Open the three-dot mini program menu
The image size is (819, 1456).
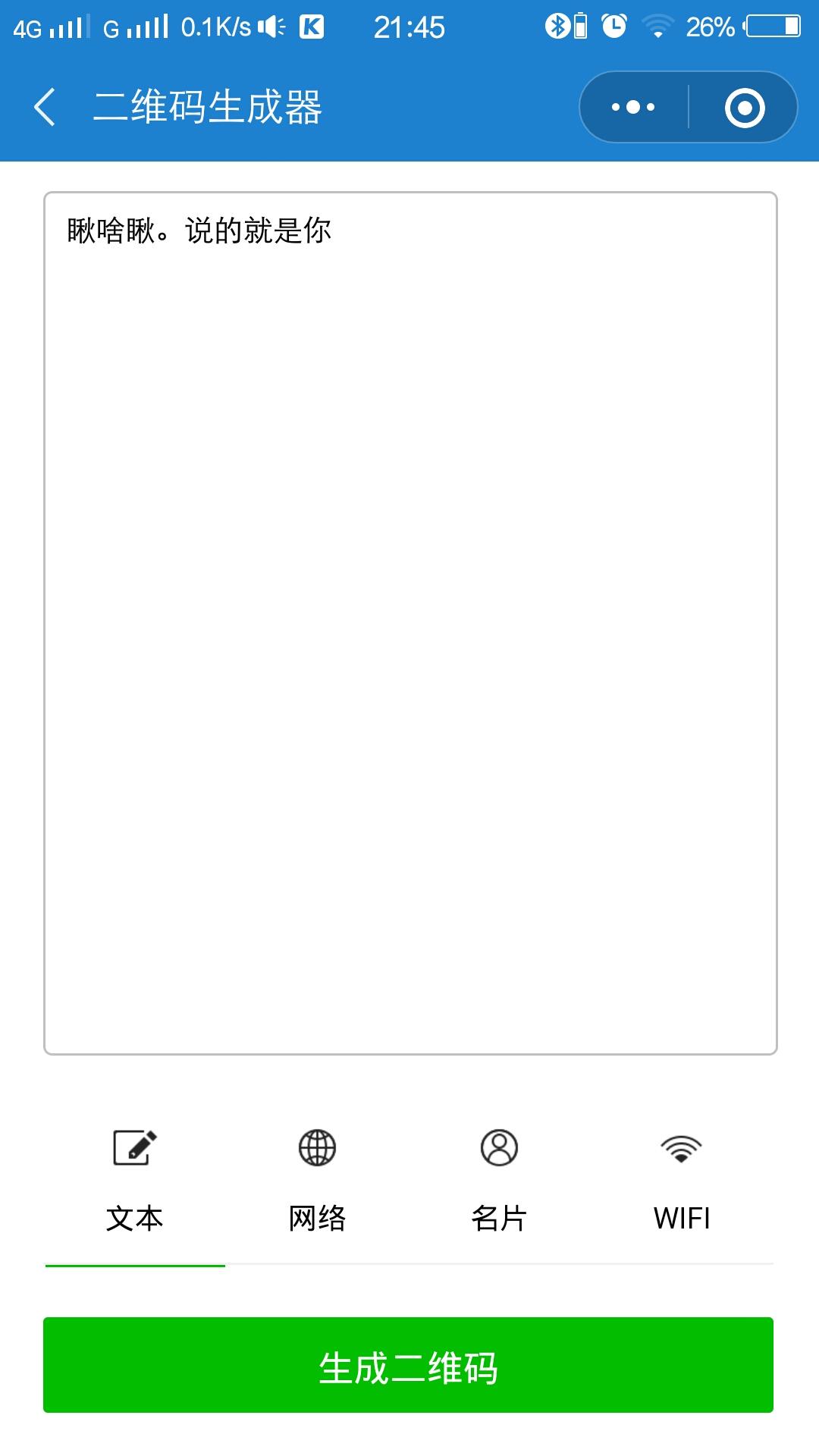(x=633, y=107)
